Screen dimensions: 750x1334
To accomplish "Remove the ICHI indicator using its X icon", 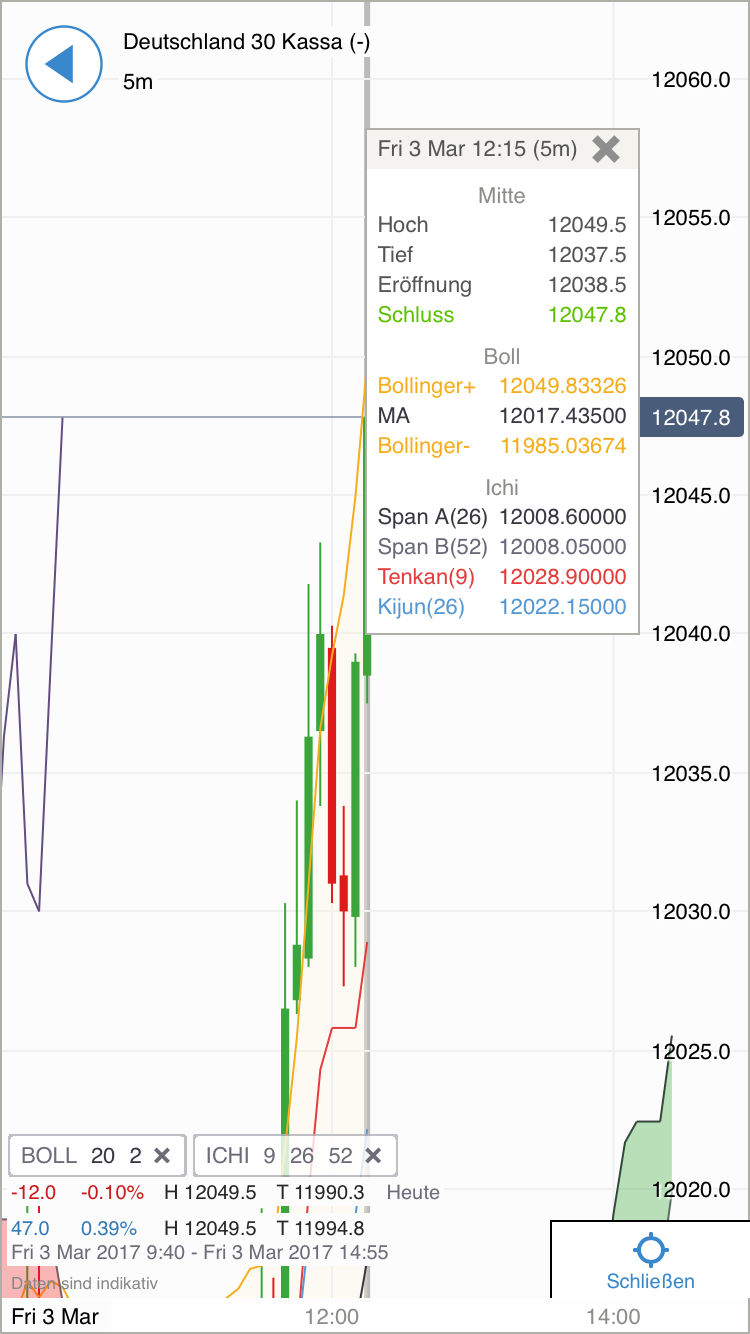I will click(373, 1155).
